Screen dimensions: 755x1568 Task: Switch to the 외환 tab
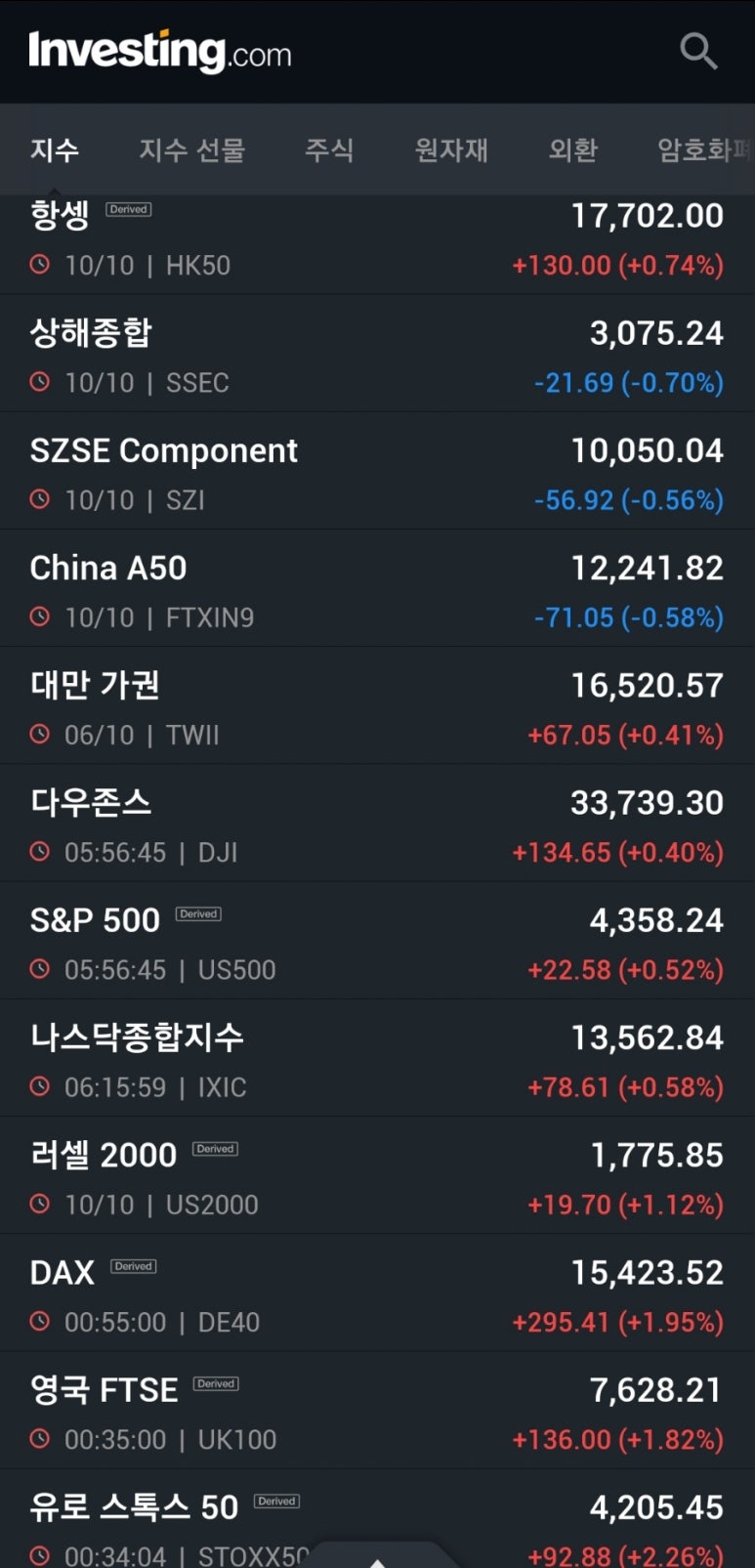coord(572,149)
